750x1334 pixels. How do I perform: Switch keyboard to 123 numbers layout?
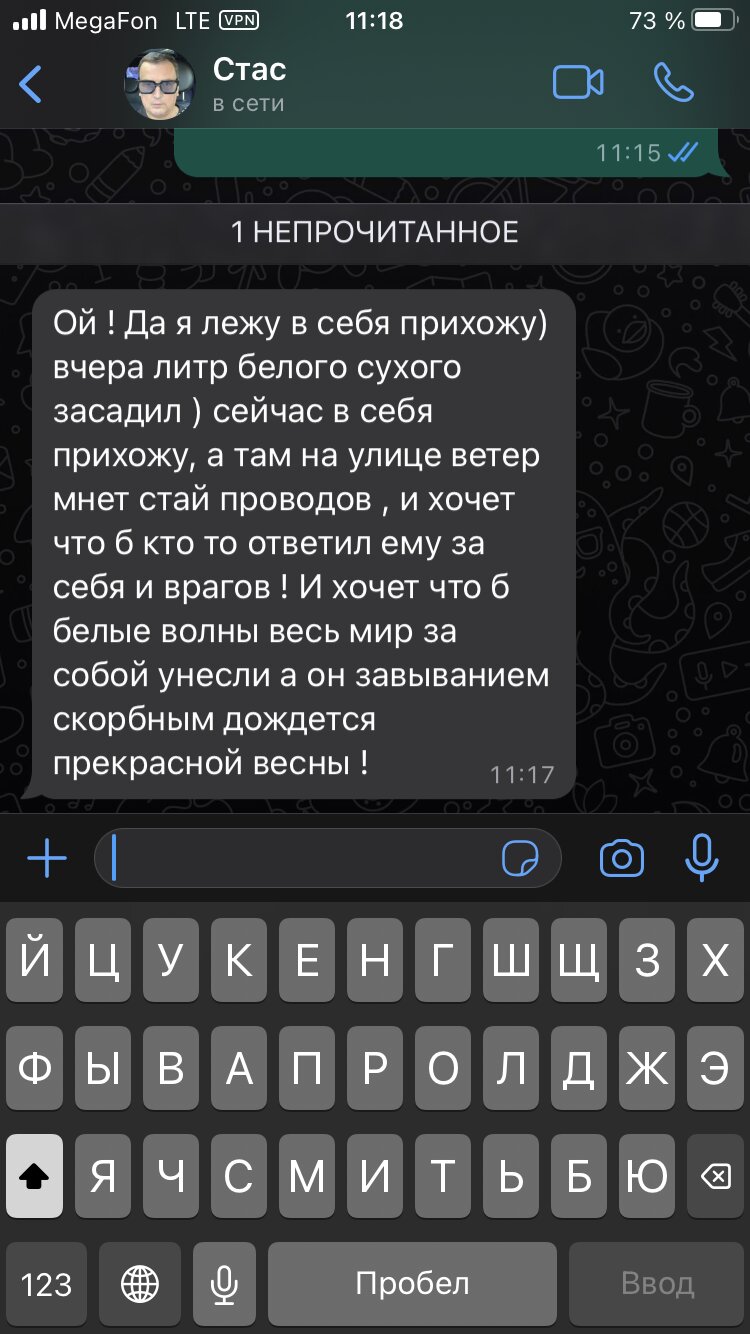coord(46,1284)
